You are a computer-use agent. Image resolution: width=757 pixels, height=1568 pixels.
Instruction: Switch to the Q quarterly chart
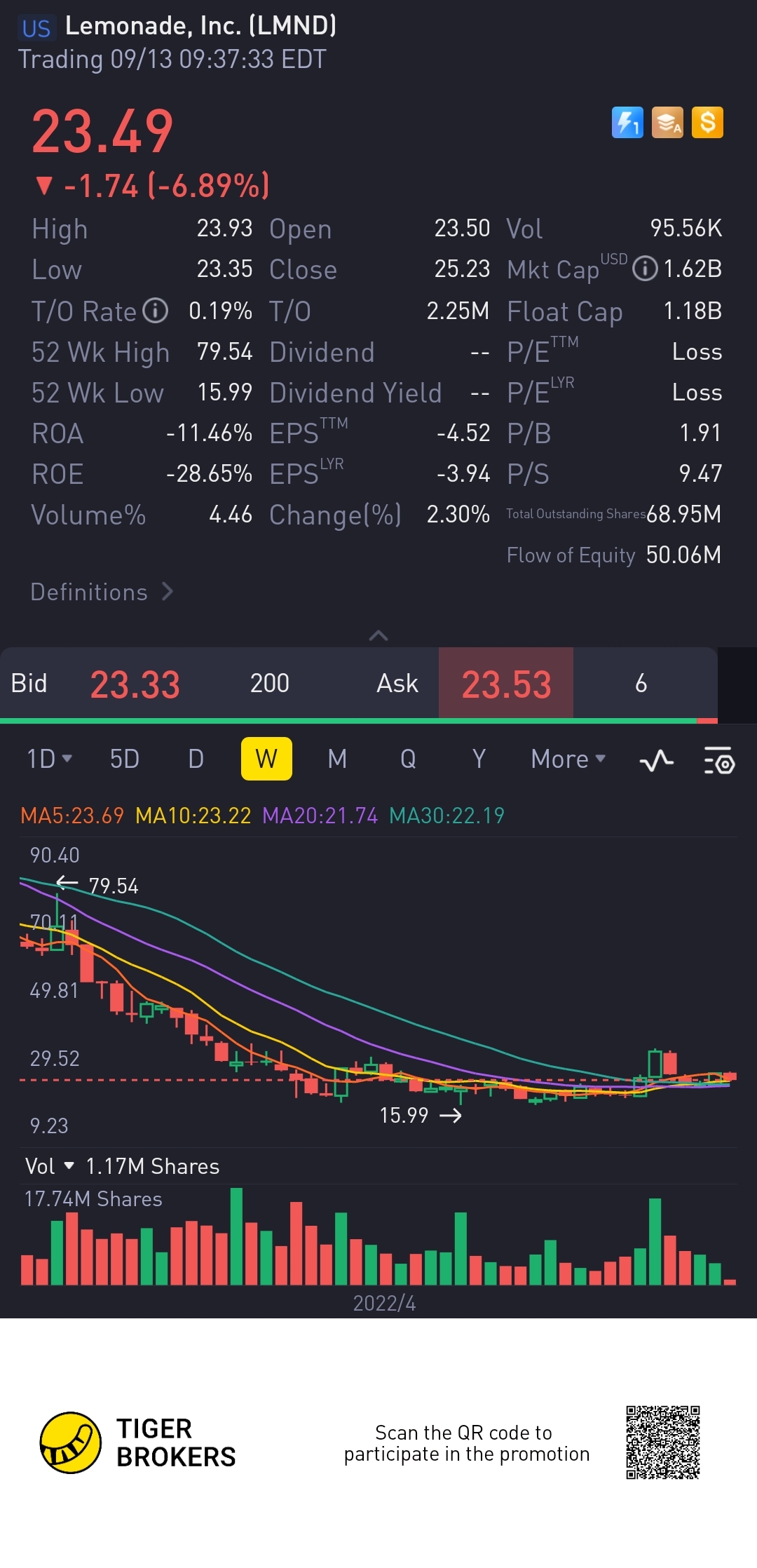point(408,759)
